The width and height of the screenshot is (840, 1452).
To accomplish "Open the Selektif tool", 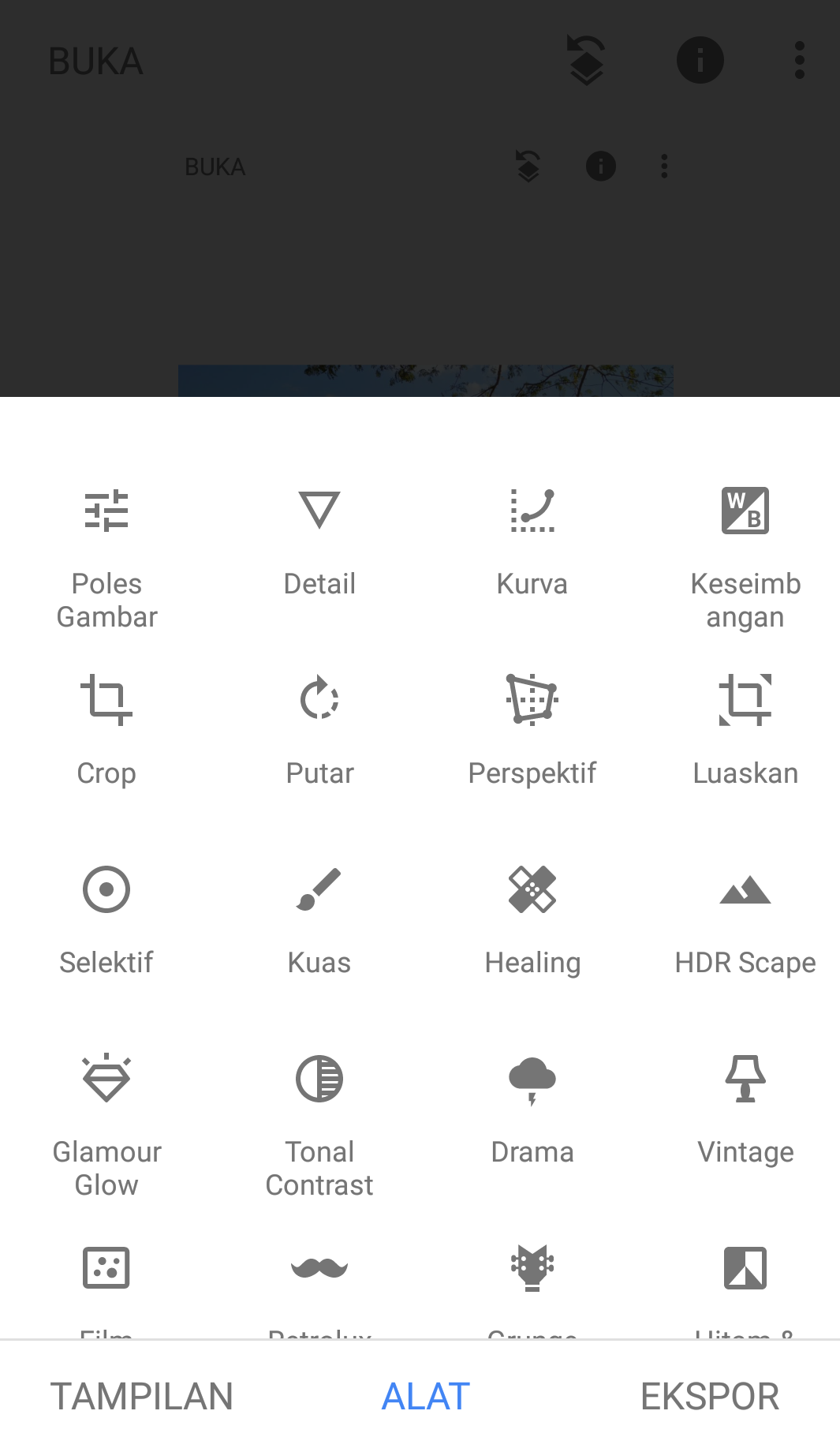I will pos(106,919).
